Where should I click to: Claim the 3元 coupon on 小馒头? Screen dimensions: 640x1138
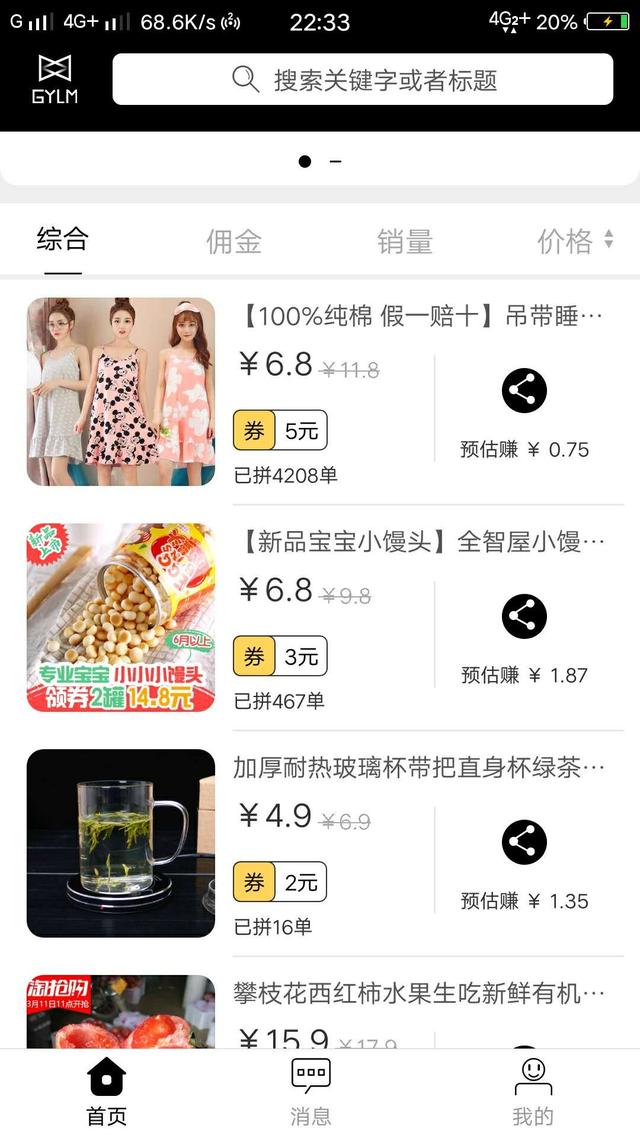coord(280,657)
